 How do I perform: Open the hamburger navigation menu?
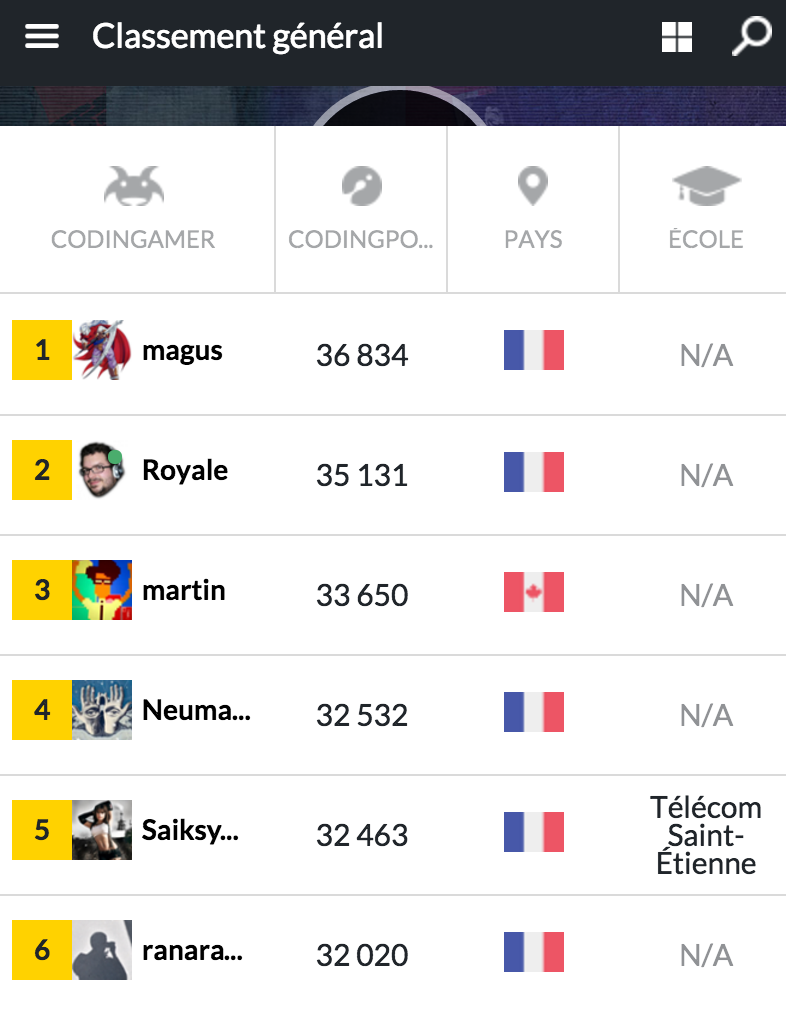pos(42,37)
